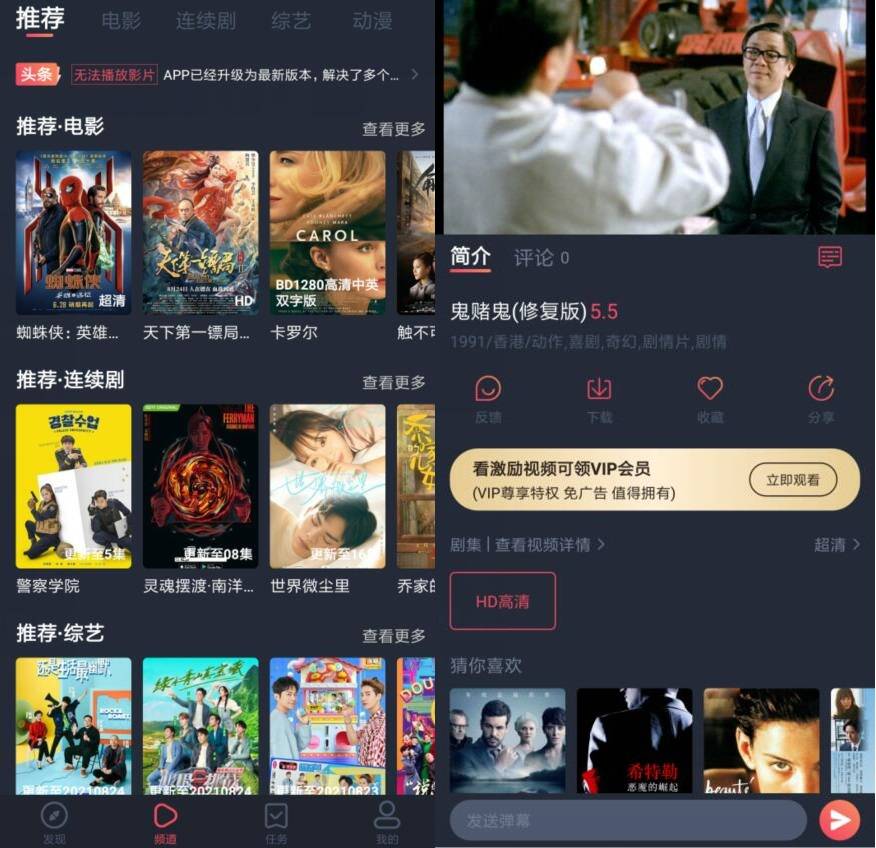This screenshot has width=876, height=848.
Task: Switch to the 我的 bottom tab
Action: (387, 822)
